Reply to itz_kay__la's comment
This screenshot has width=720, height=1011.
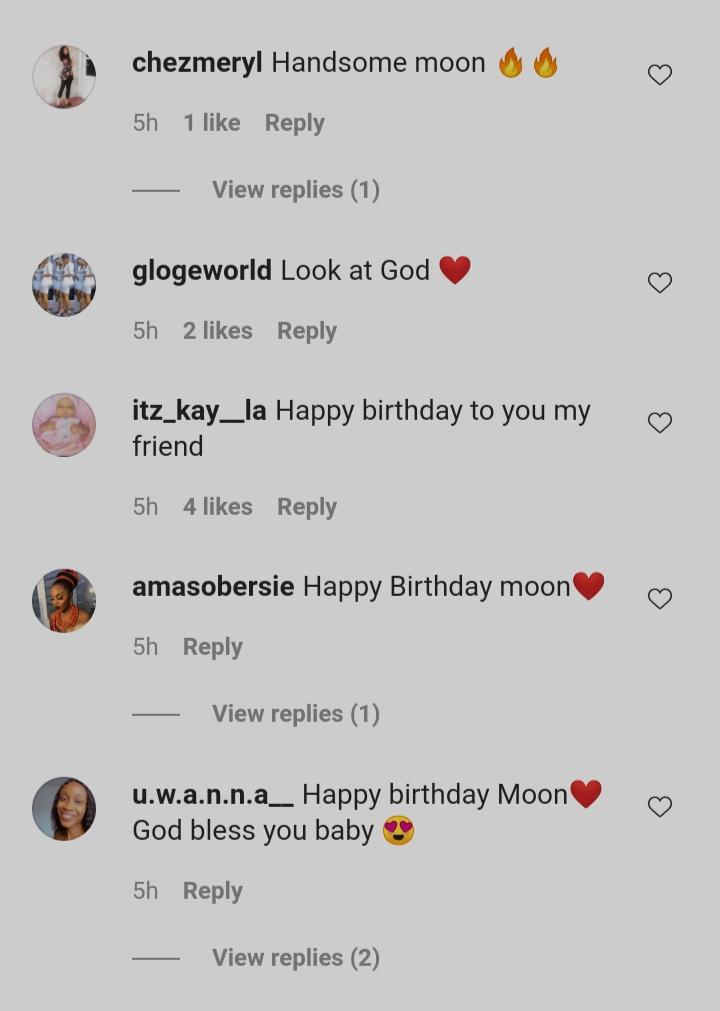pyautogui.click(x=306, y=507)
